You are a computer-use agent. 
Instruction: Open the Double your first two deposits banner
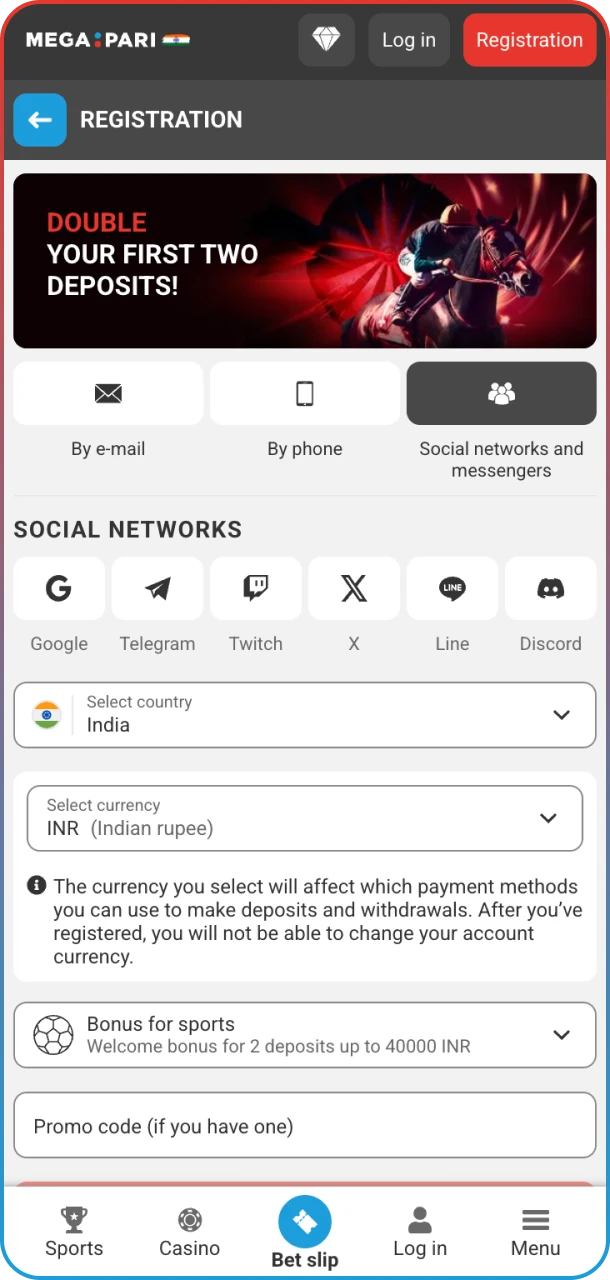(305, 260)
